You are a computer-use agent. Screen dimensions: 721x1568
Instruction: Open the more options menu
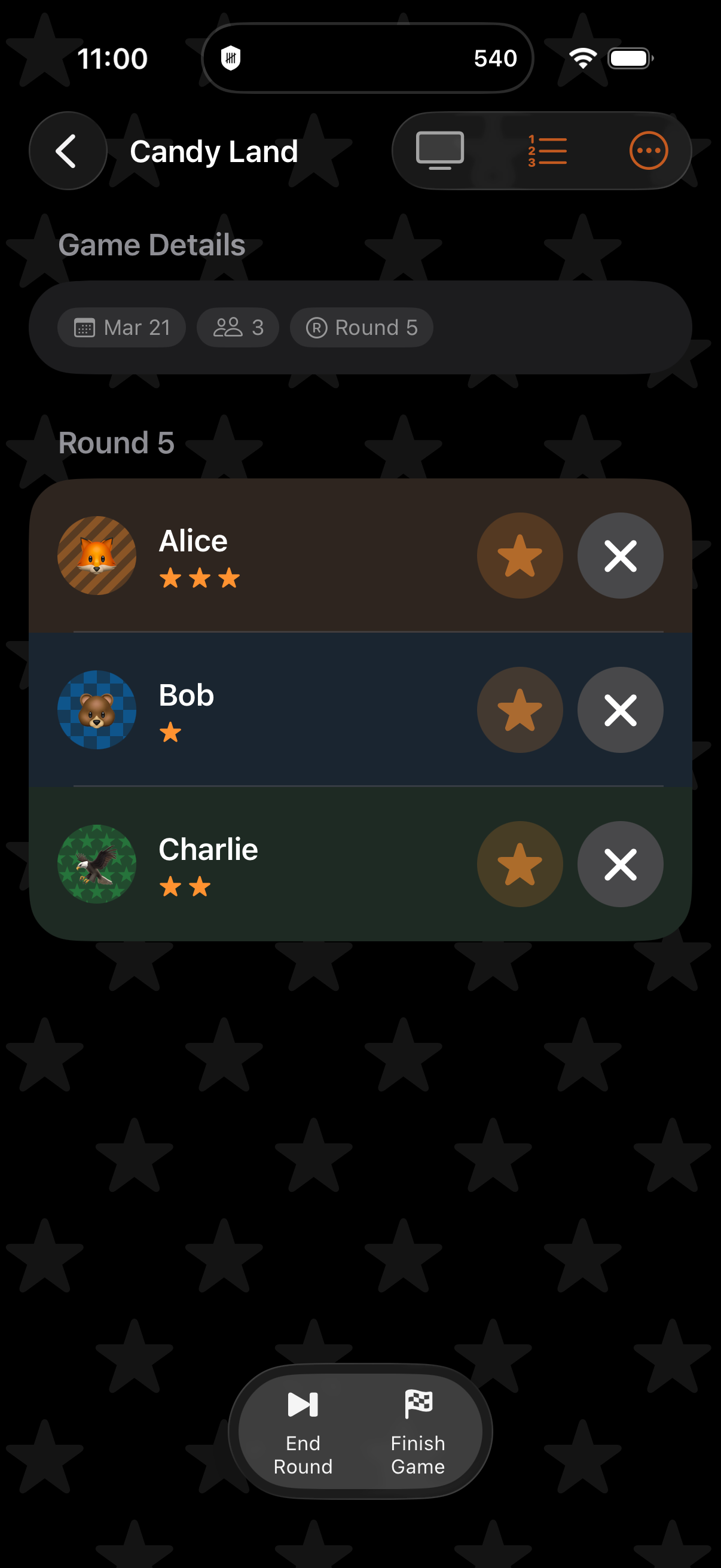(648, 150)
